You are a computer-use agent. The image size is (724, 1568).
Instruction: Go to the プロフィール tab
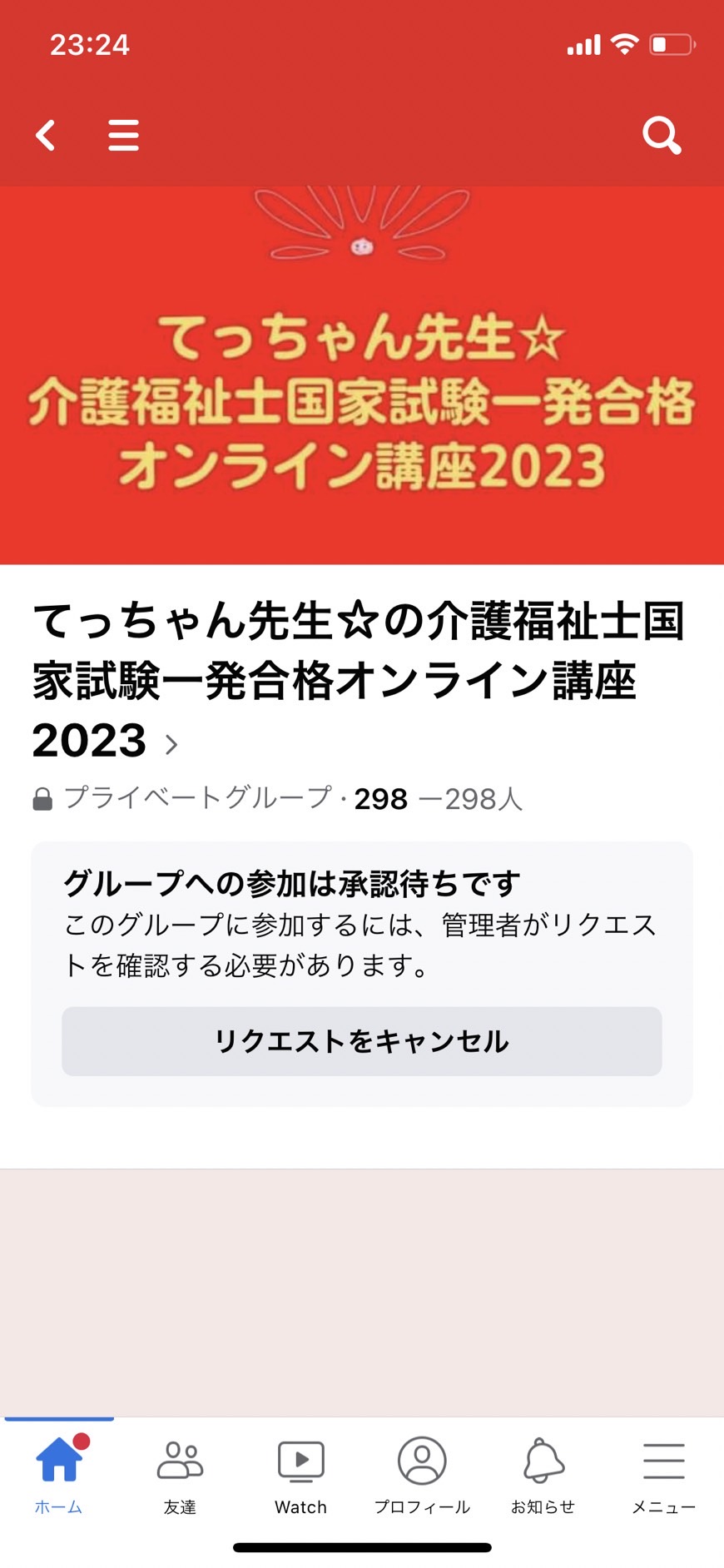pos(422,1475)
